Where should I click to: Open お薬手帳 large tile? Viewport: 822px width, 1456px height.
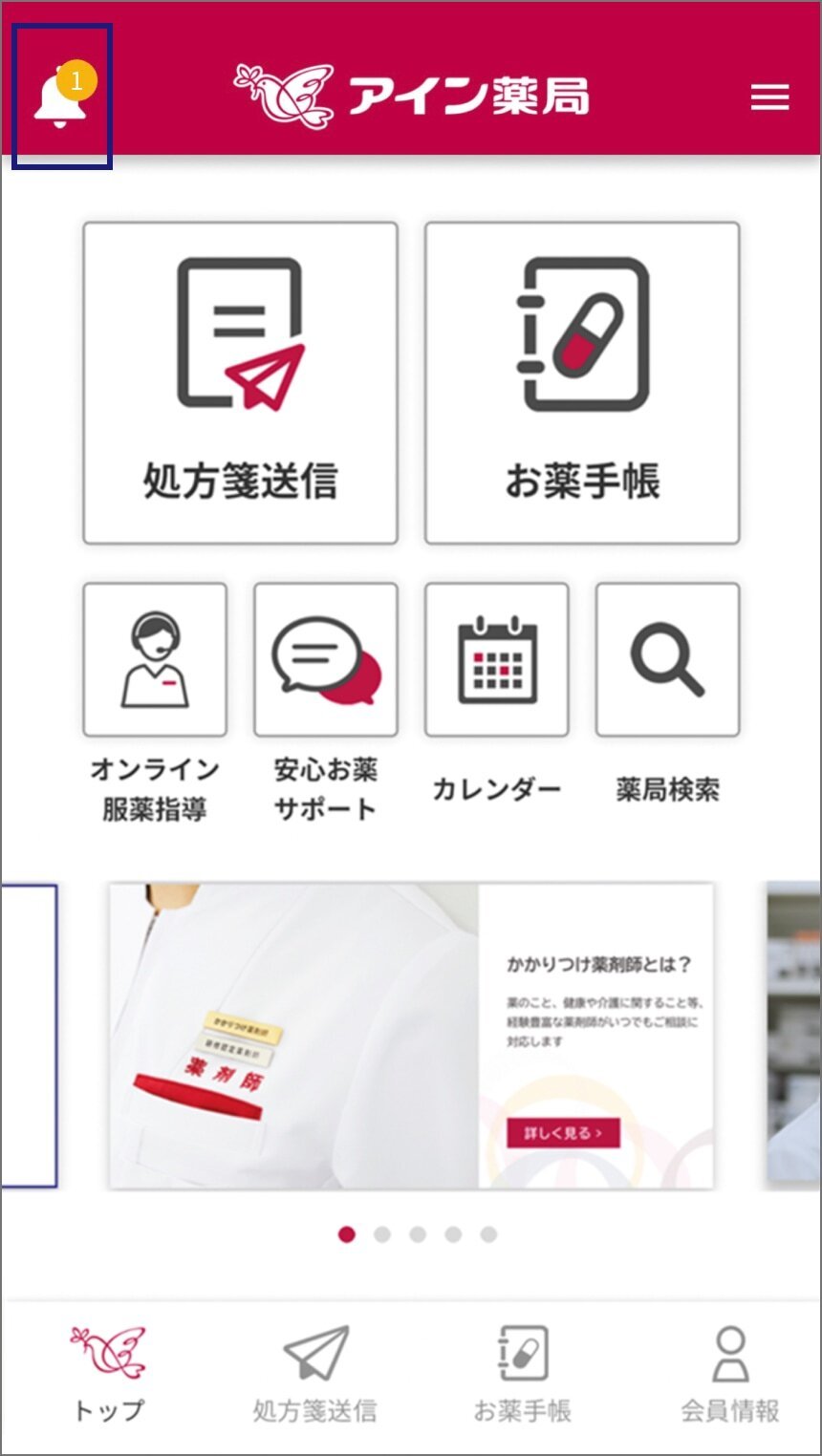pyautogui.click(x=582, y=383)
